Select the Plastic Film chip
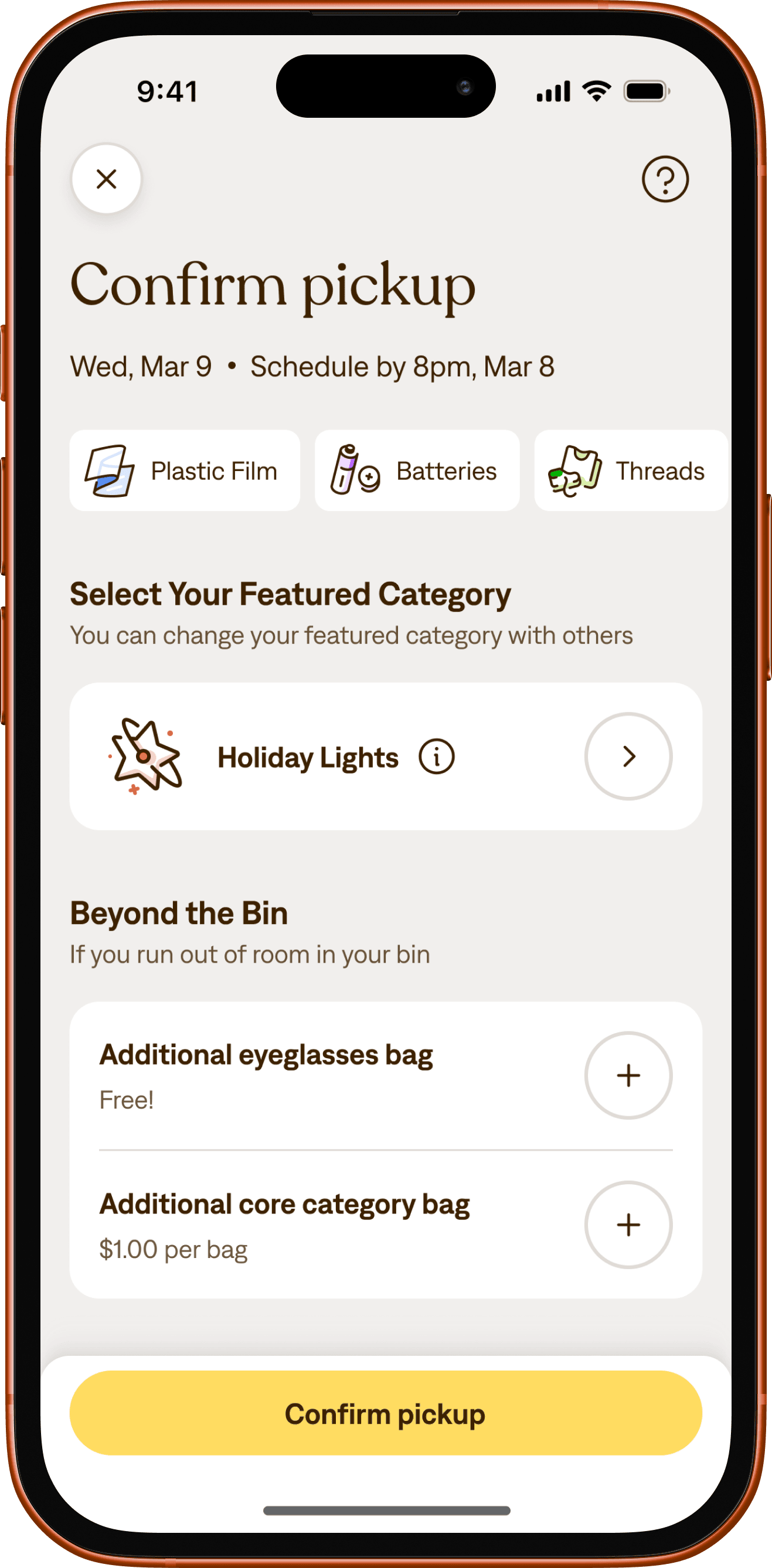 tap(185, 471)
